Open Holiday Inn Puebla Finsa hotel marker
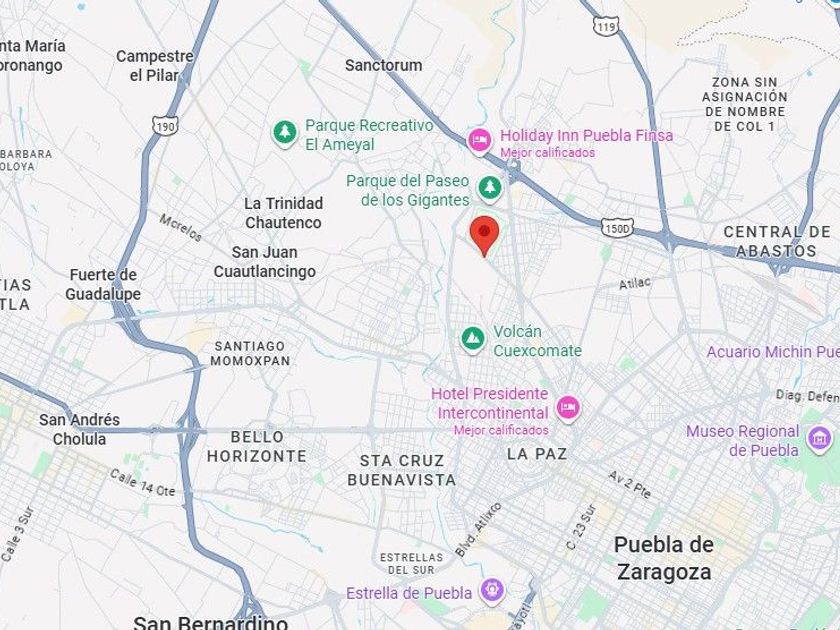Image resolution: width=840 pixels, height=630 pixels. [479, 141]
